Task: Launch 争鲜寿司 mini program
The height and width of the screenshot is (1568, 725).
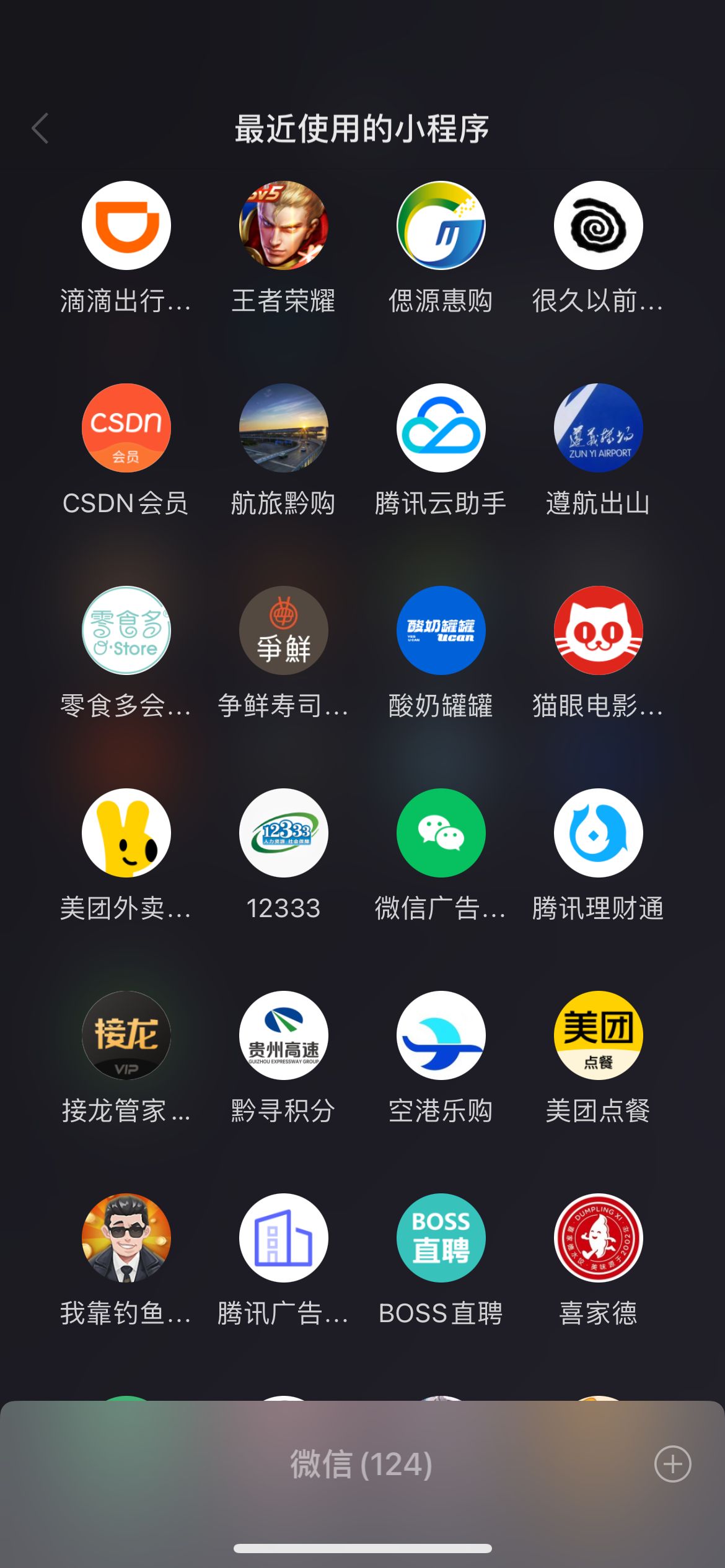Action: tap(283, 630)
